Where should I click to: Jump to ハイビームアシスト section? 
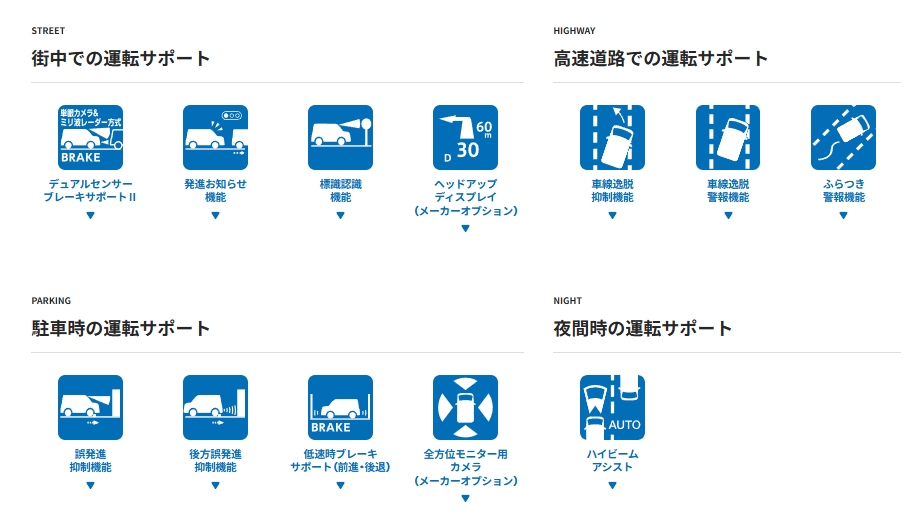(x=612, y=408)
